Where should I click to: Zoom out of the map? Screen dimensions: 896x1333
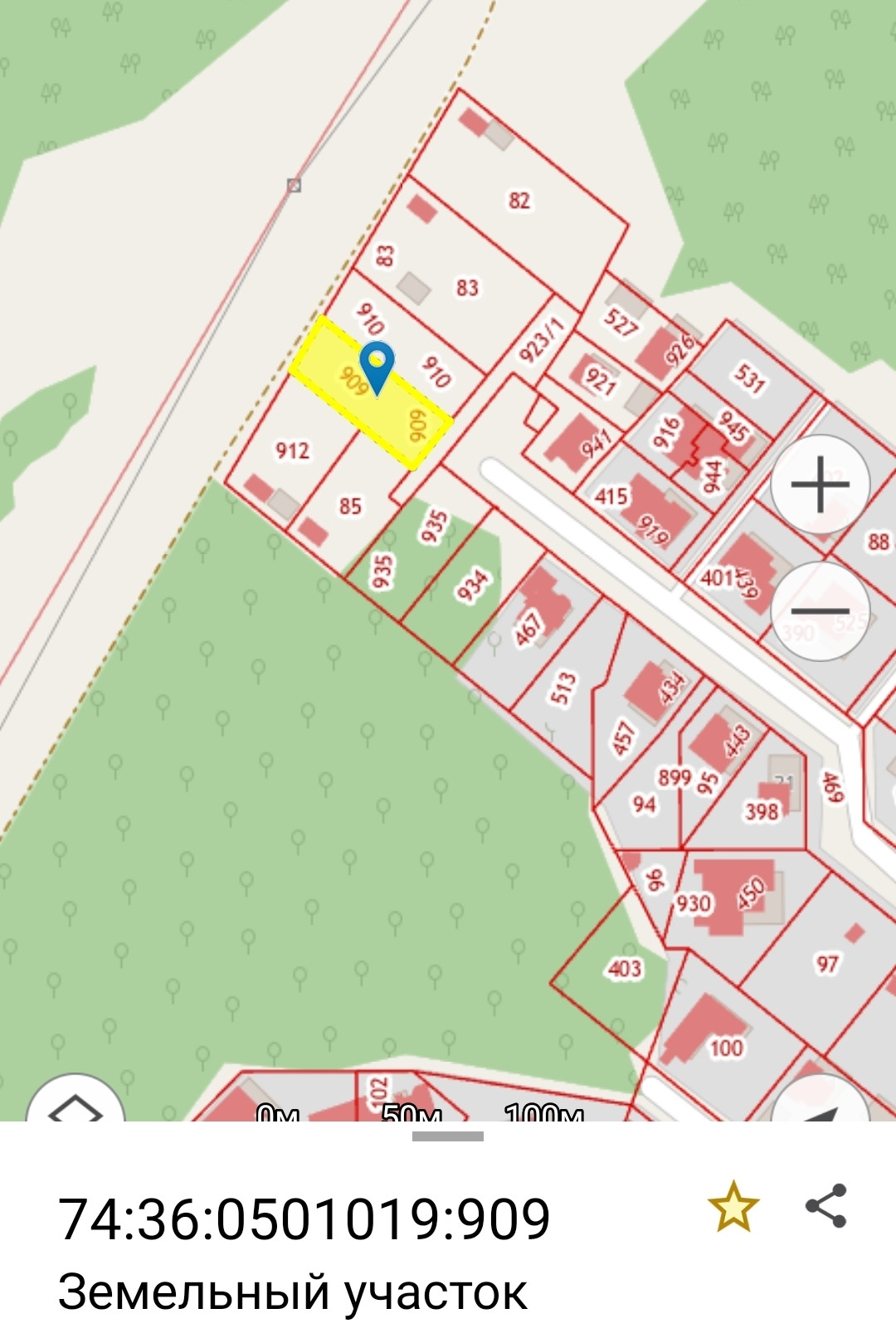tap(820, 611)
